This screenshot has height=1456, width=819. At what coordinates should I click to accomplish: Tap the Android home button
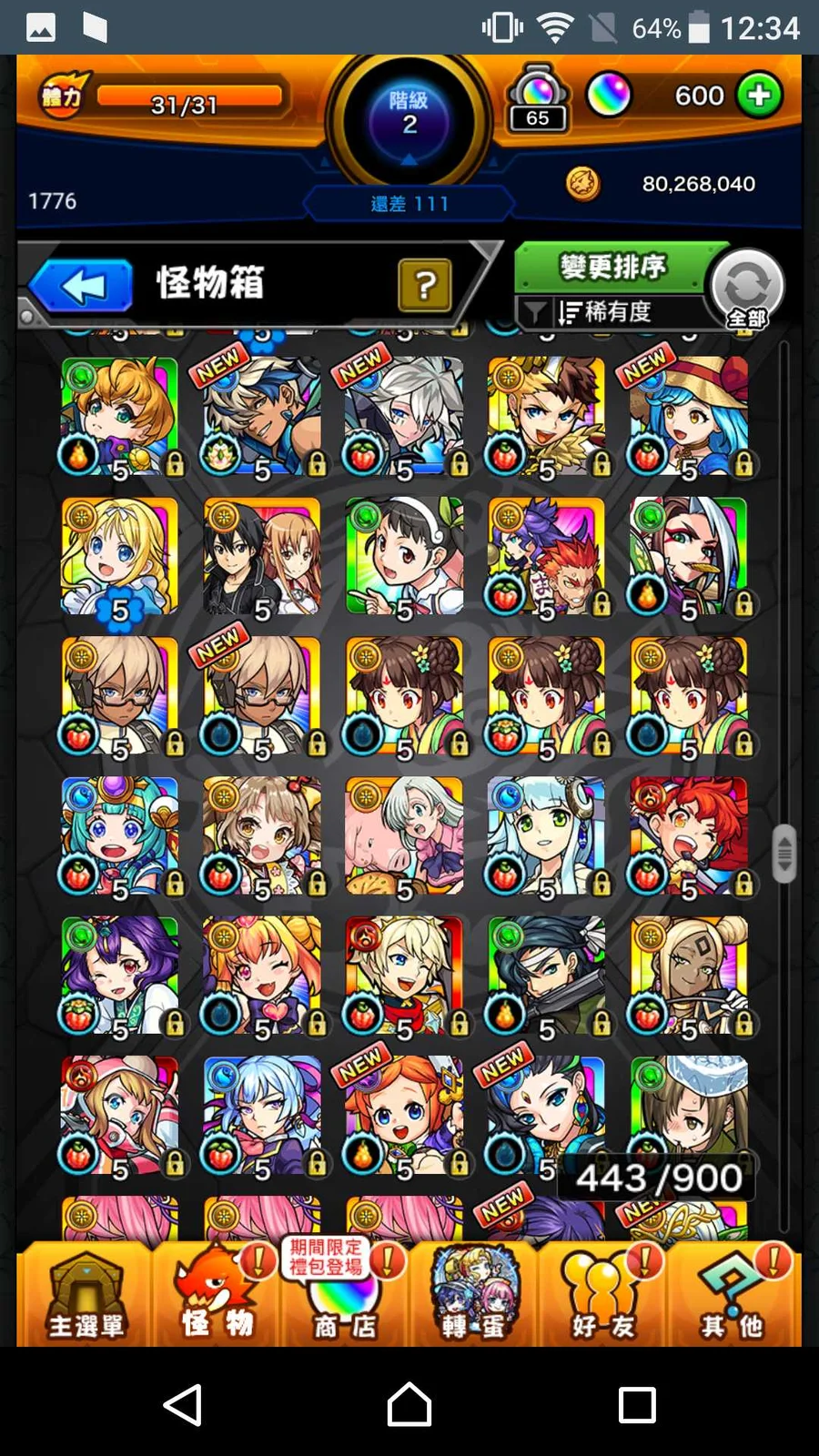(409, 1405)
